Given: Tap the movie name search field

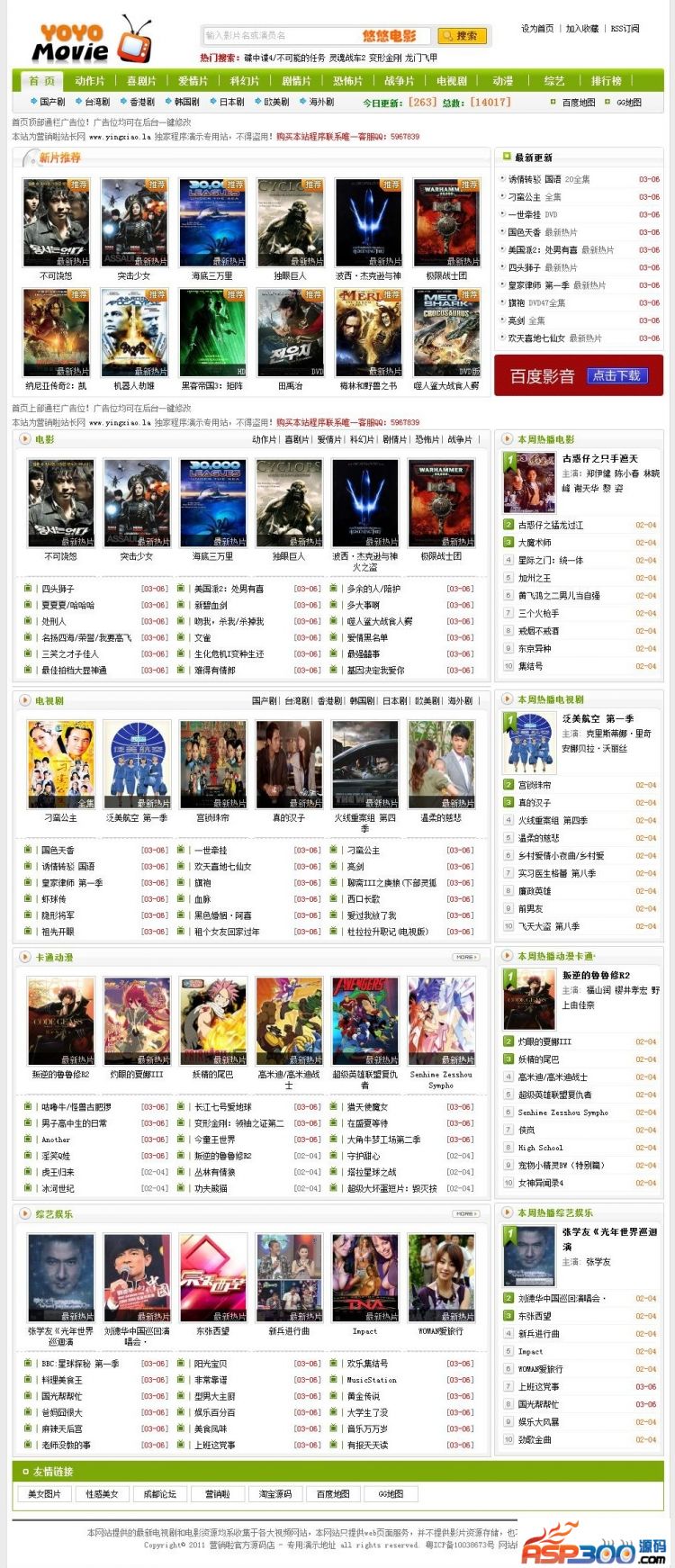Looking at the screenshot, I should coord(279,36).
